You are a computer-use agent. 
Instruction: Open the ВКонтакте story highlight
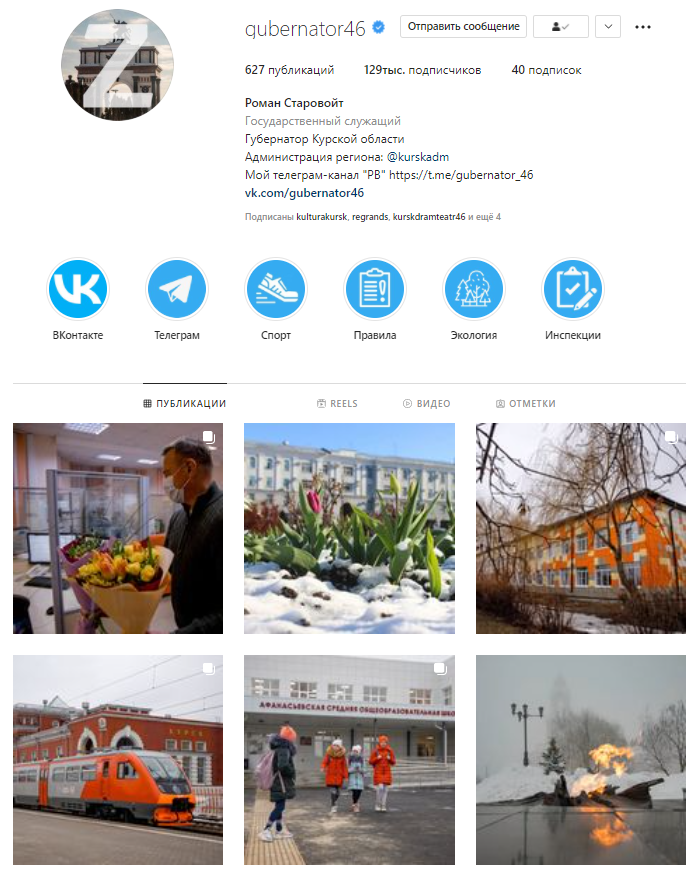pyautogui.click(x=78, y=289)
